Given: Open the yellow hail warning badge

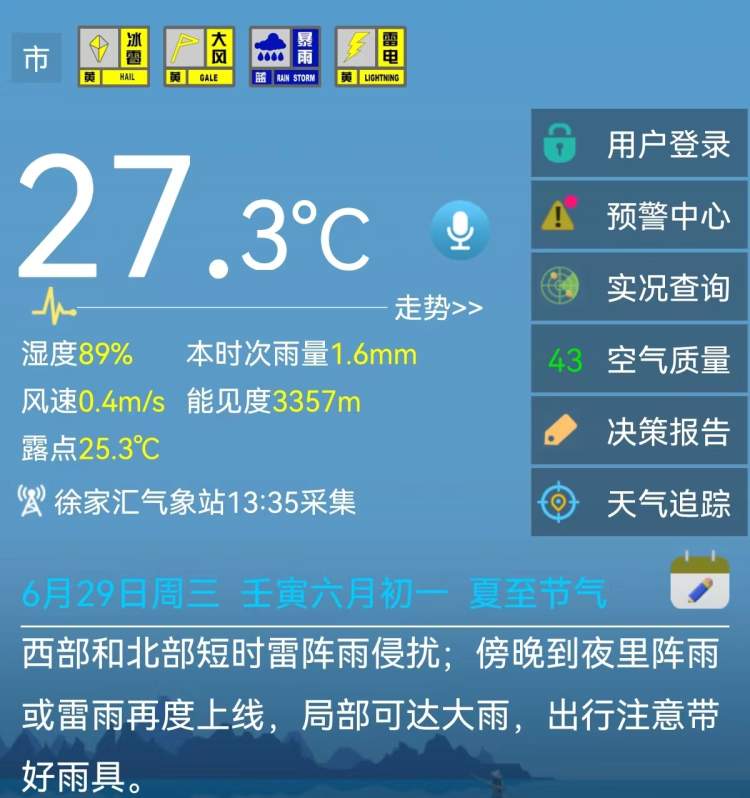Looking at the screenshot, I should pyautogui.click(x=114, y=57).
